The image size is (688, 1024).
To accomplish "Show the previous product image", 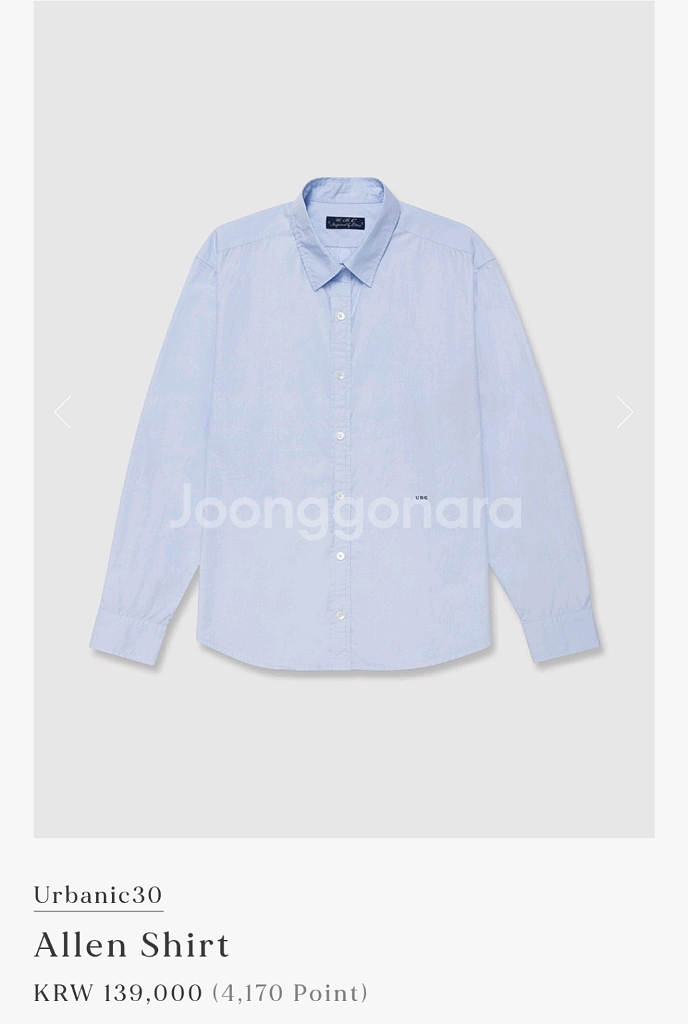I will point(63,412).
